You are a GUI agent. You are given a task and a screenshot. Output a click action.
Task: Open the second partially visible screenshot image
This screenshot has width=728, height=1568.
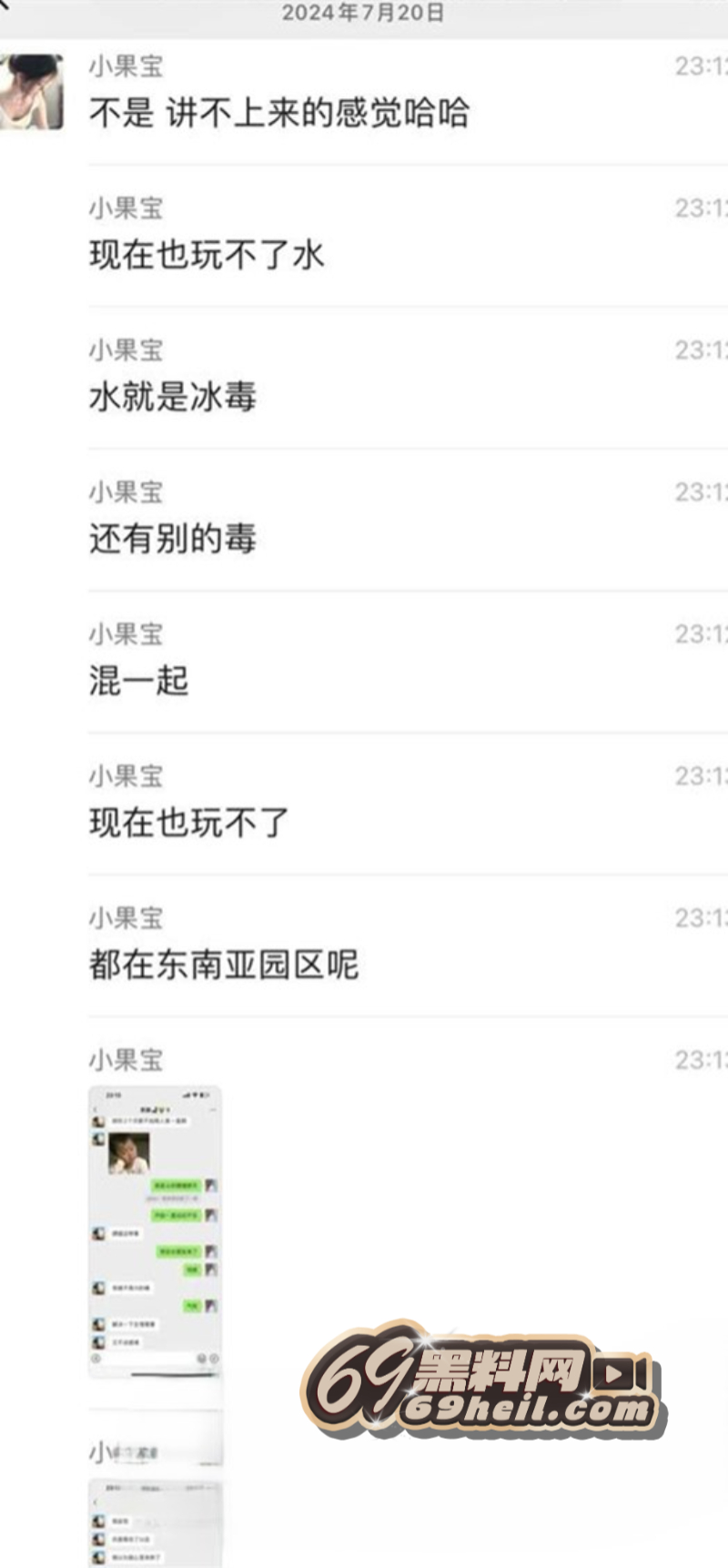click(x=155, y=1522)
